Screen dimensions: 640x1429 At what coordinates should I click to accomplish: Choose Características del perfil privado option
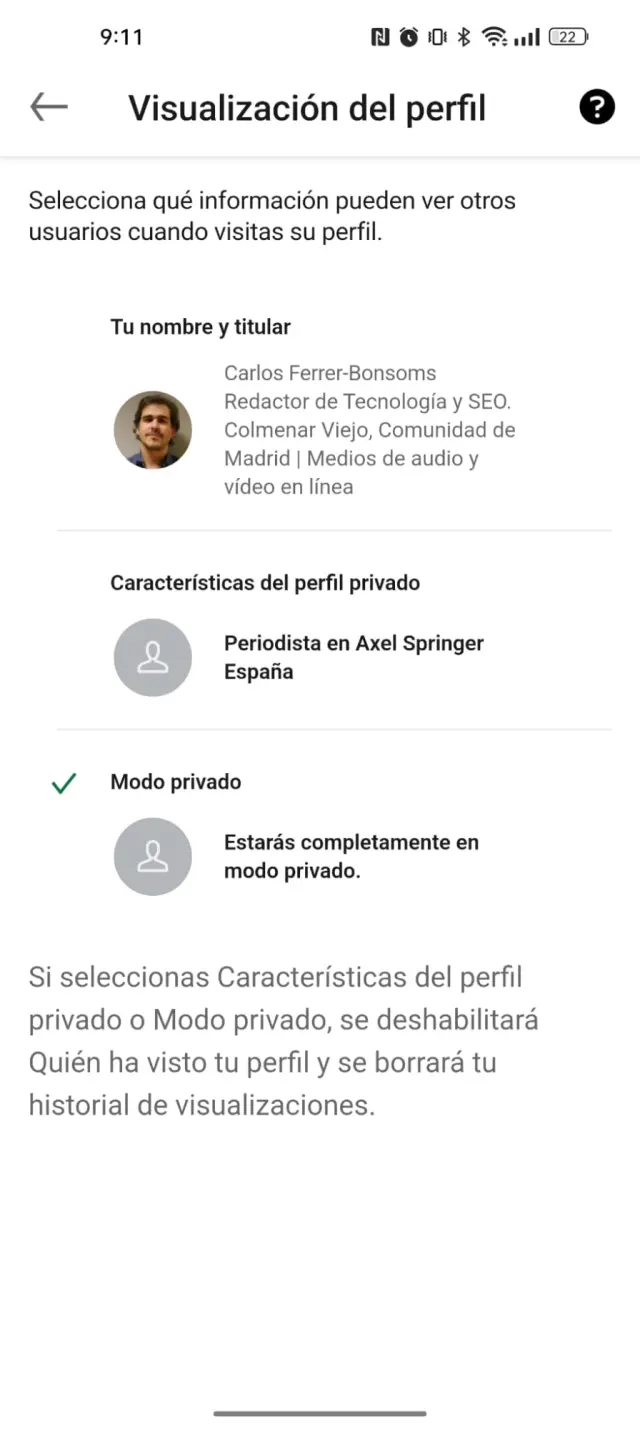[x=320, y=631]
